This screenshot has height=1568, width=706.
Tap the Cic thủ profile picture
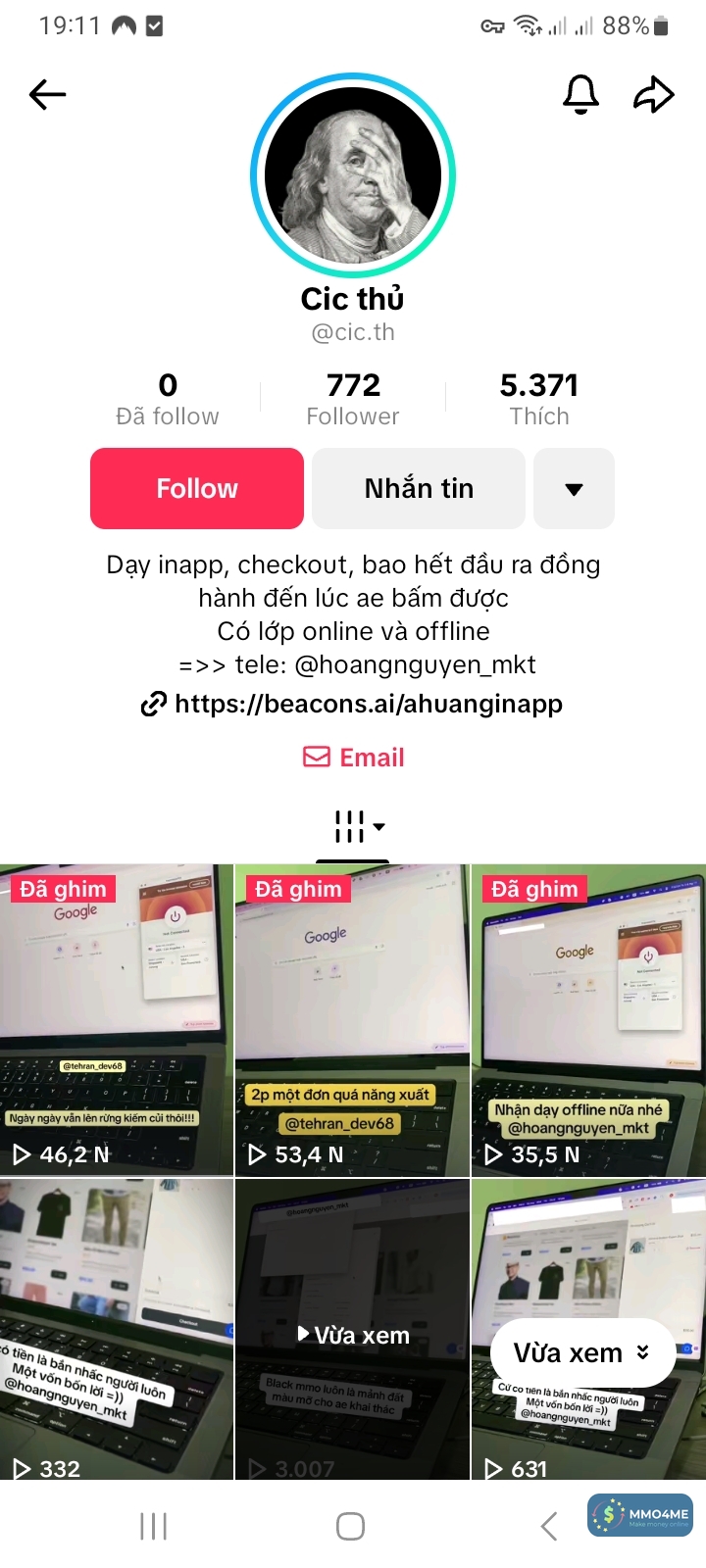[x=352, y=173]
